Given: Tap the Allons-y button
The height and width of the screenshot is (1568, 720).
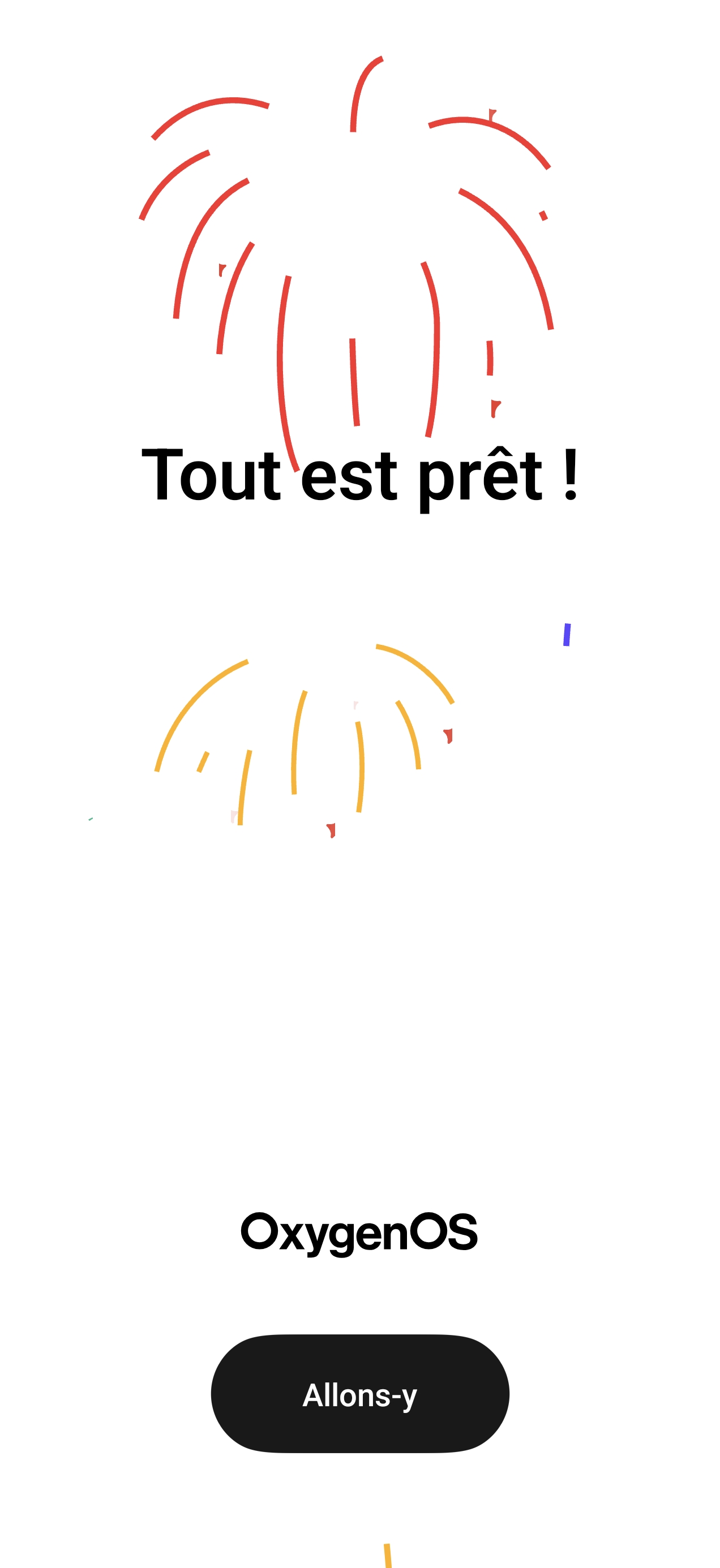Looking at the screenshot, I should [360, 1394].
